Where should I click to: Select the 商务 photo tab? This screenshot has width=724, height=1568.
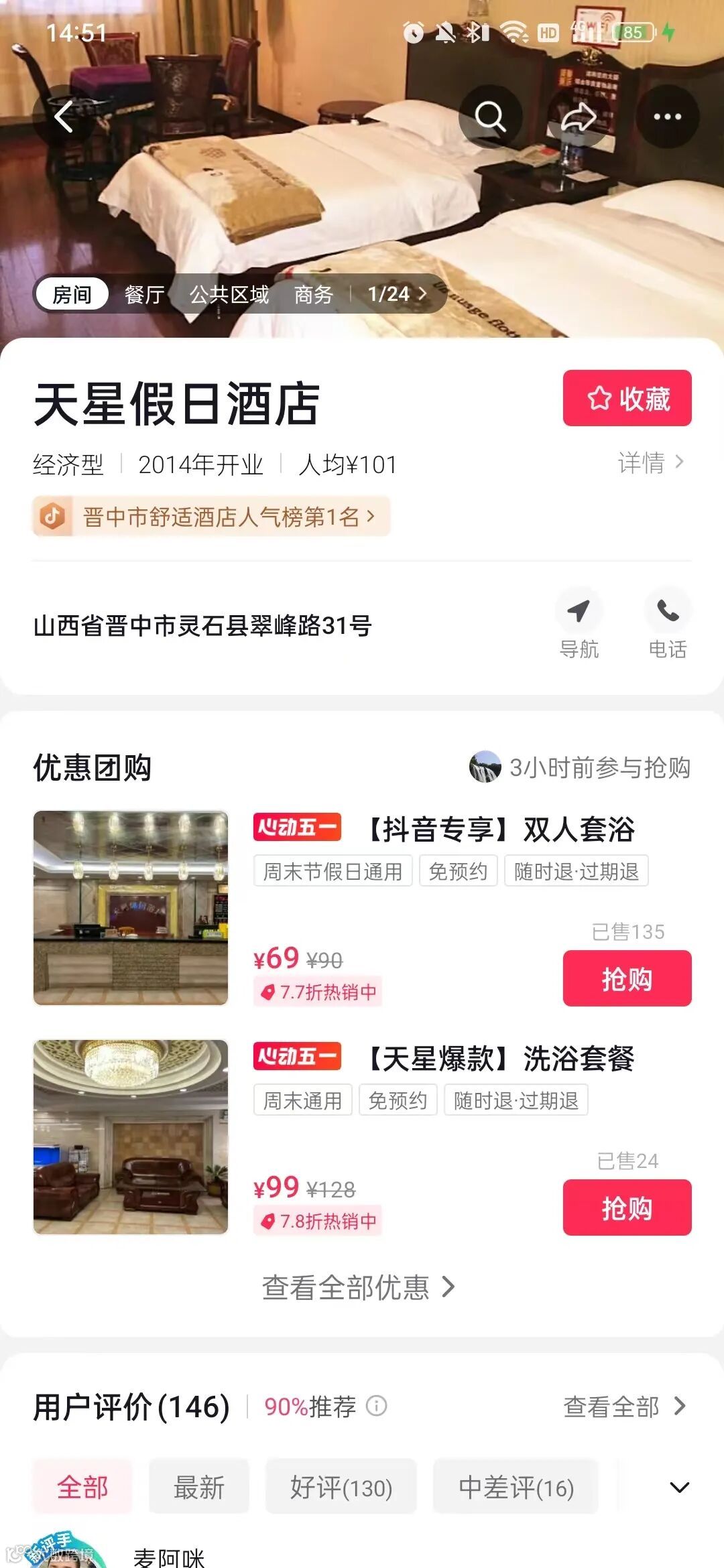pyautogui.click(x=313, y=294)
